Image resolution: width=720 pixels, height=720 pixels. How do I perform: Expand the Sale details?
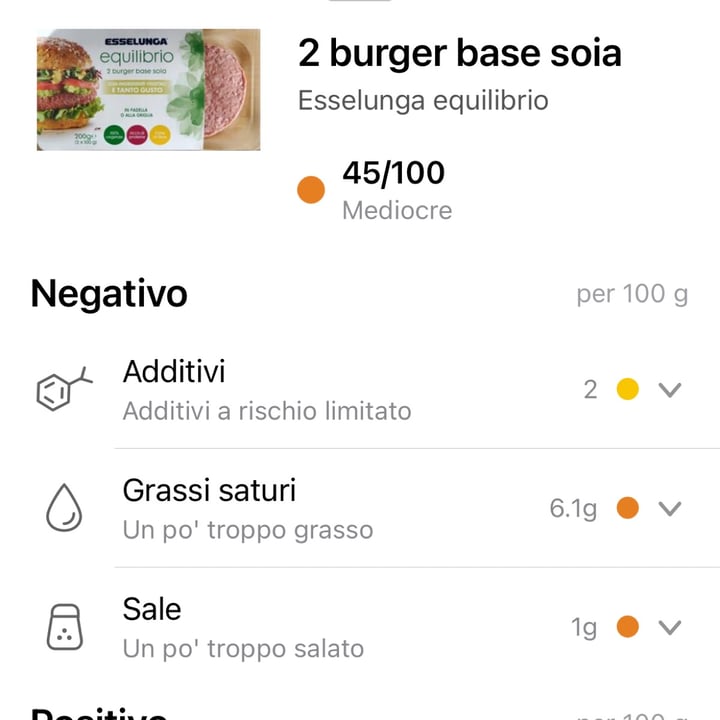coord(670,628)
